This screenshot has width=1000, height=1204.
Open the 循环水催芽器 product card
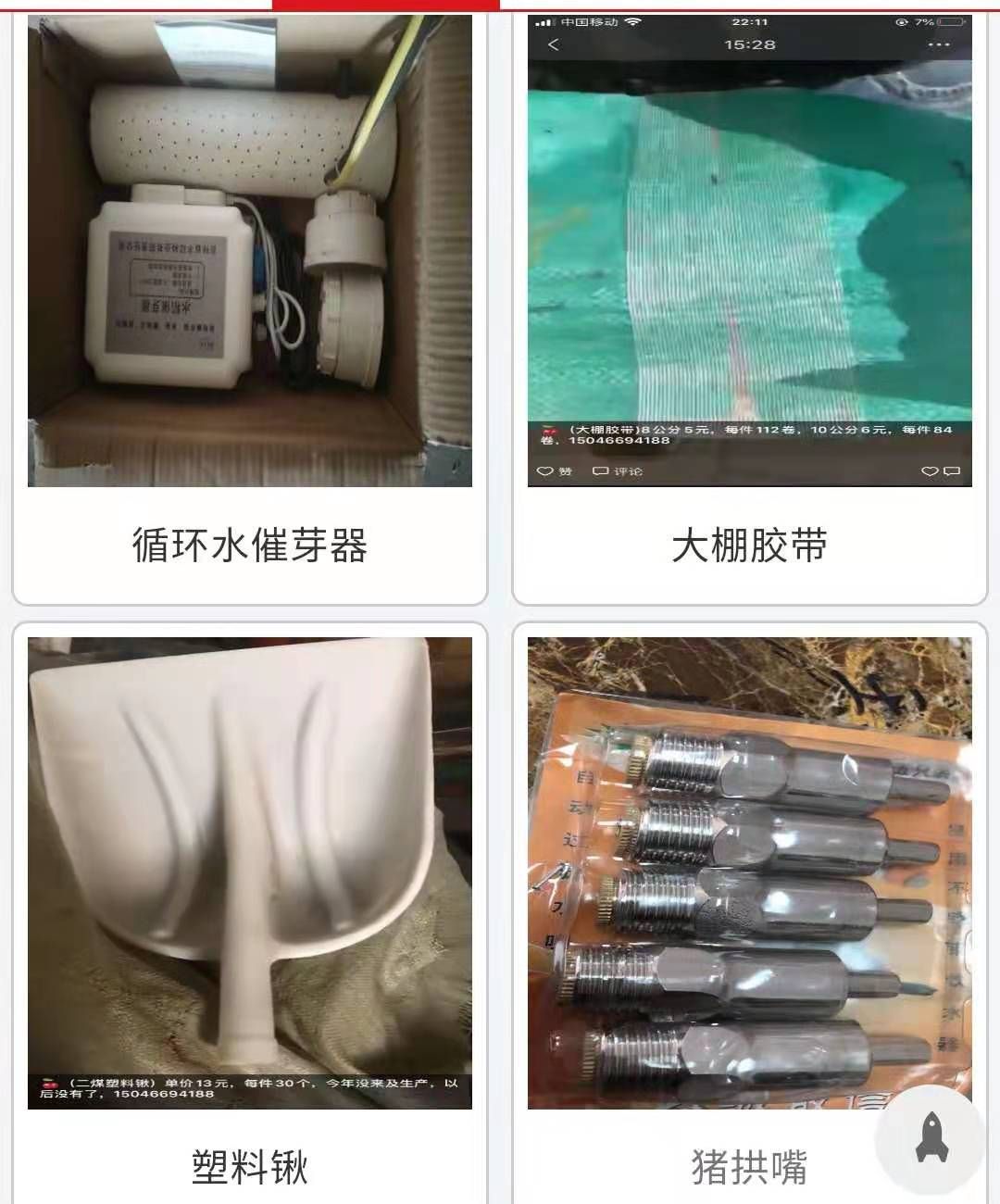(x=250, y=306)
